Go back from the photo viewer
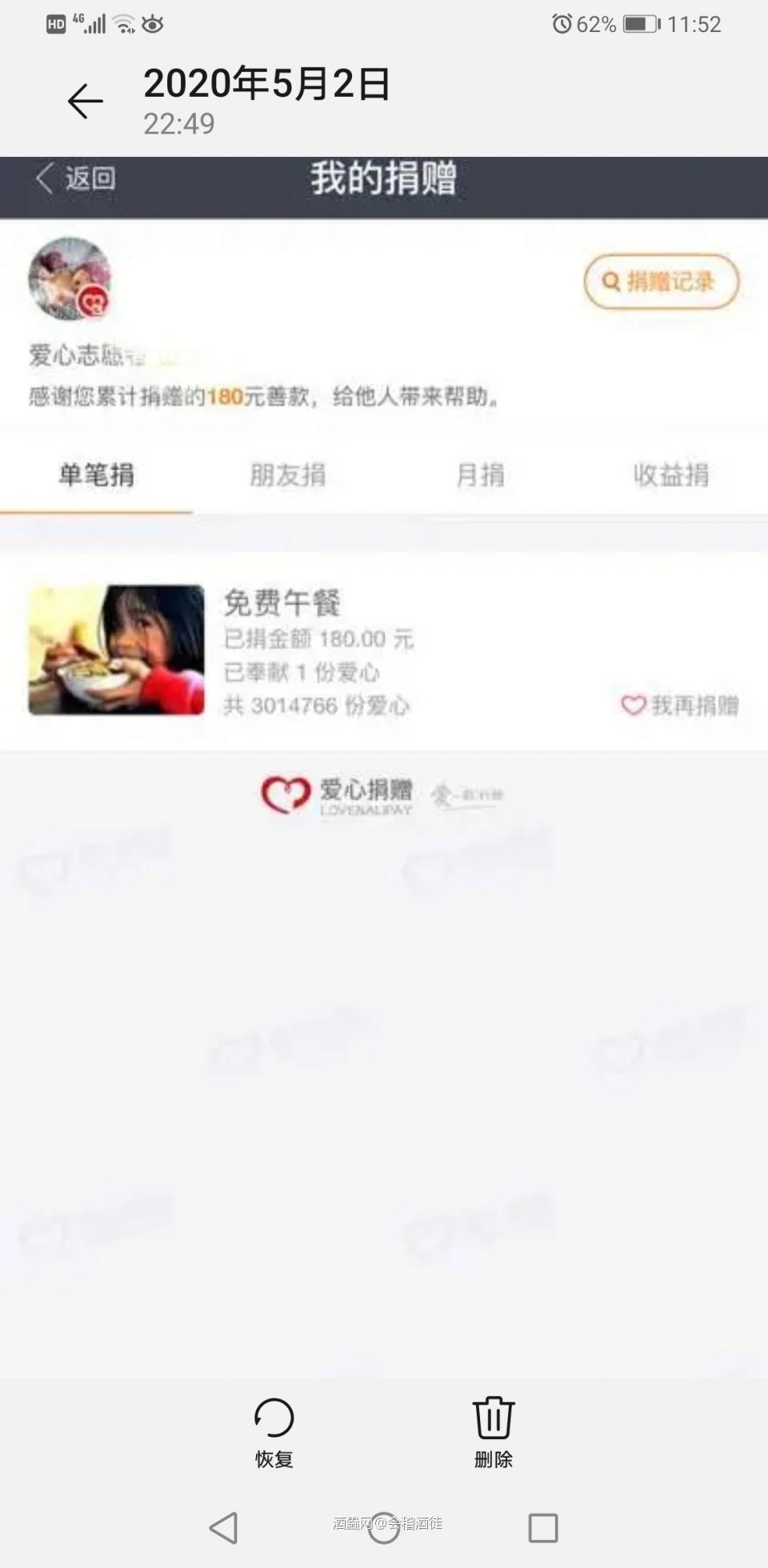The width and height of the screenshot is (768, 1568). (86, 102)
